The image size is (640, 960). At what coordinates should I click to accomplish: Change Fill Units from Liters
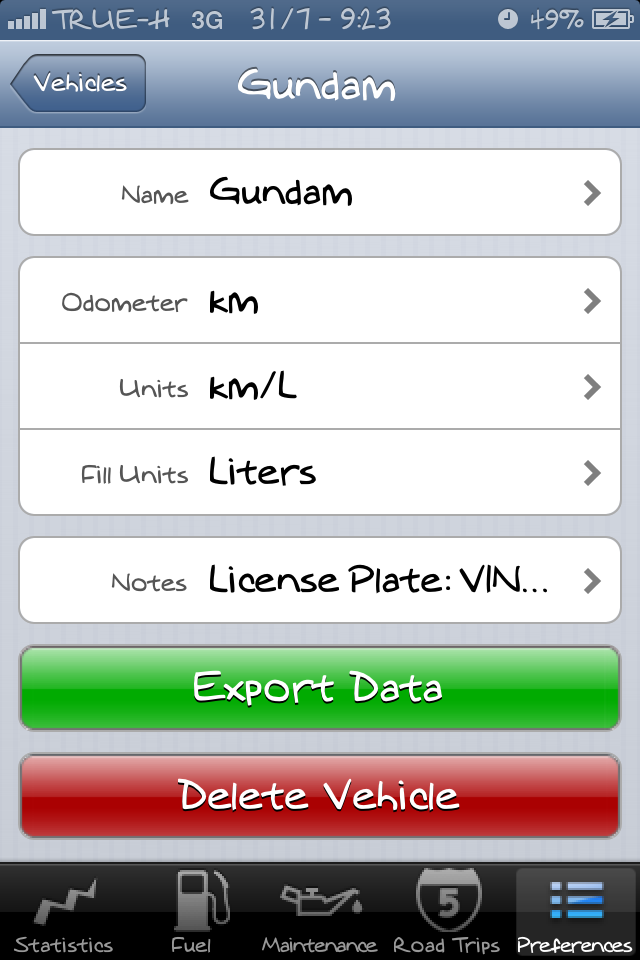tap(320, 472)
